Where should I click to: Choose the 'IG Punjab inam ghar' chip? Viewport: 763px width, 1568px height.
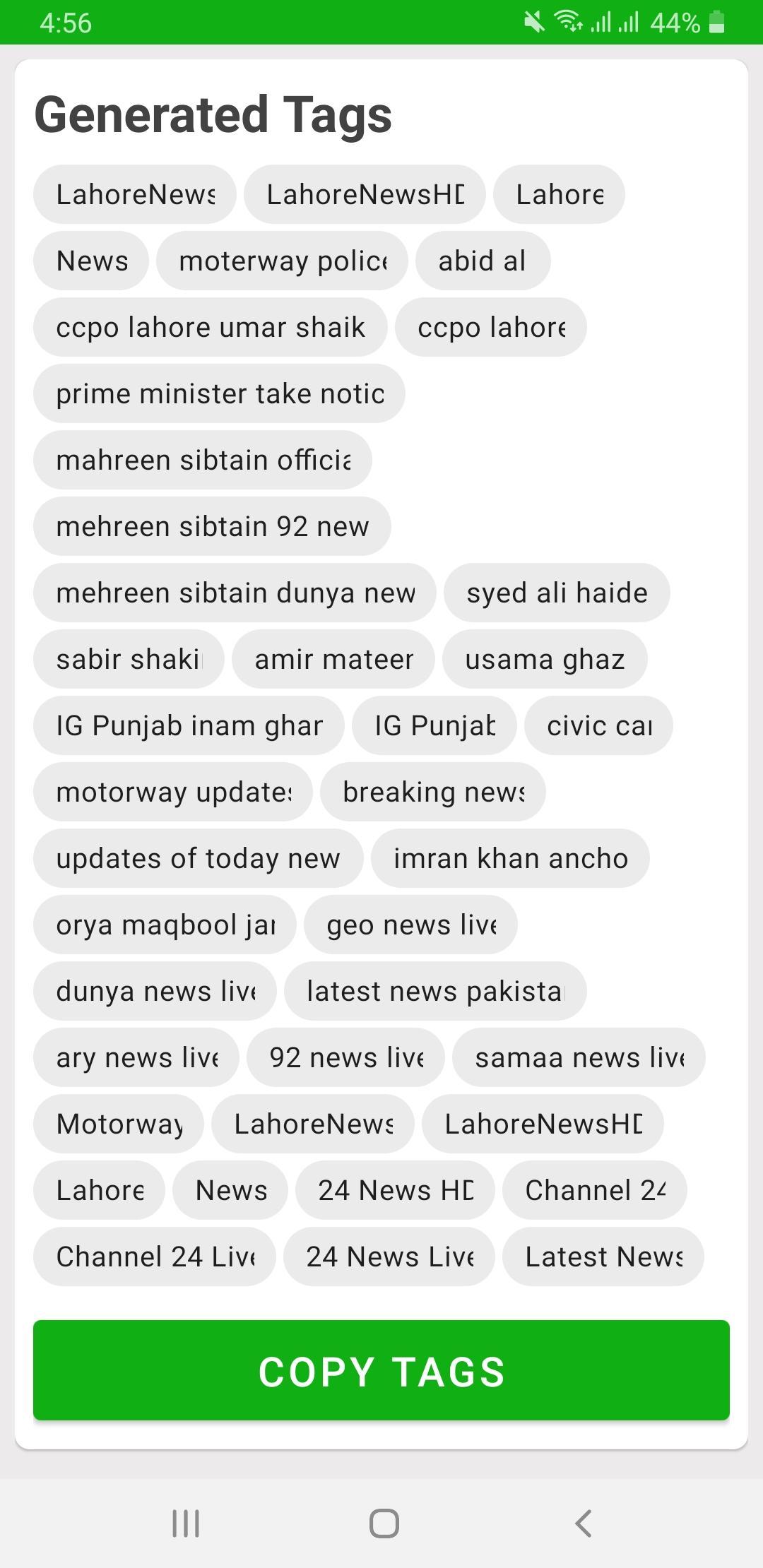click(x=189, y=725)
